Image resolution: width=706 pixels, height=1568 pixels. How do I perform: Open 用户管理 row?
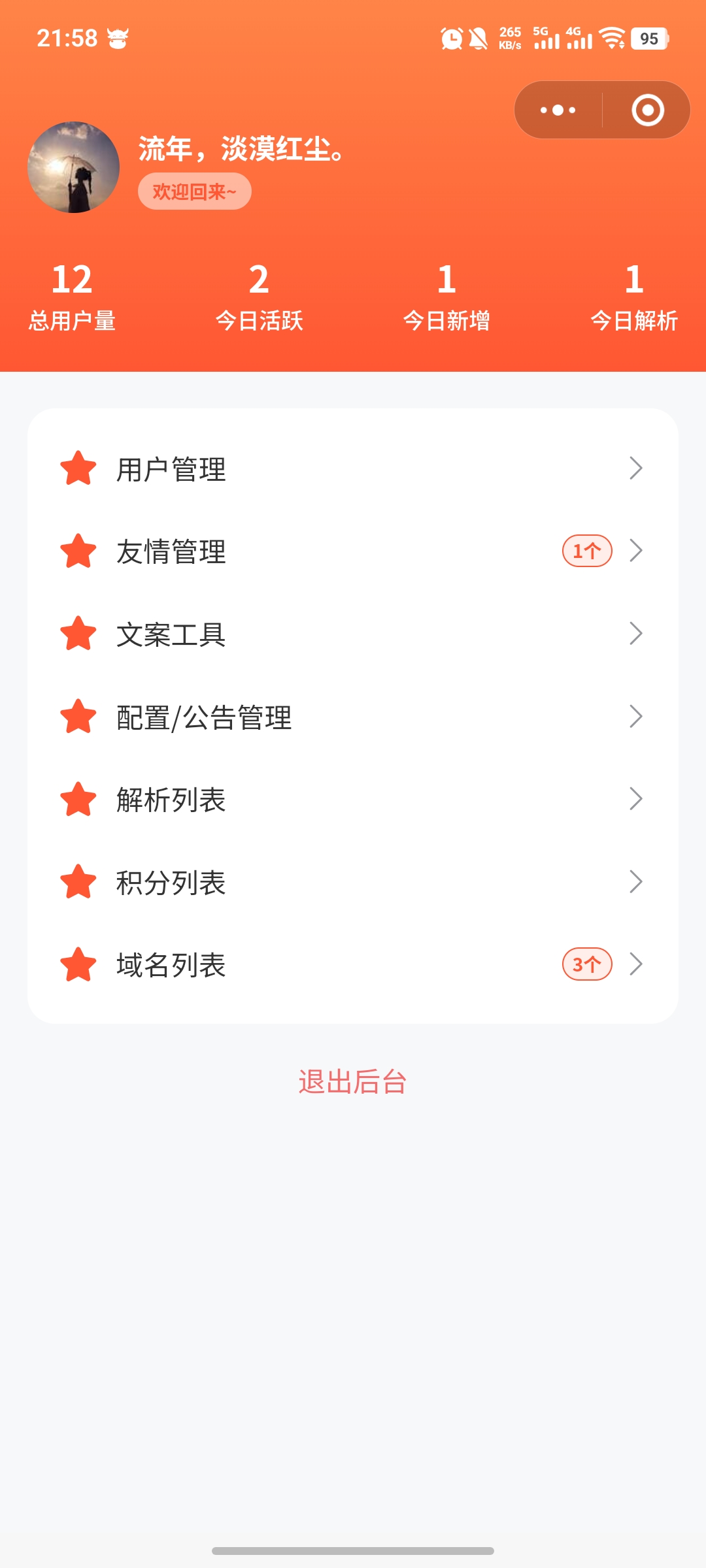(x=352, y=469)
